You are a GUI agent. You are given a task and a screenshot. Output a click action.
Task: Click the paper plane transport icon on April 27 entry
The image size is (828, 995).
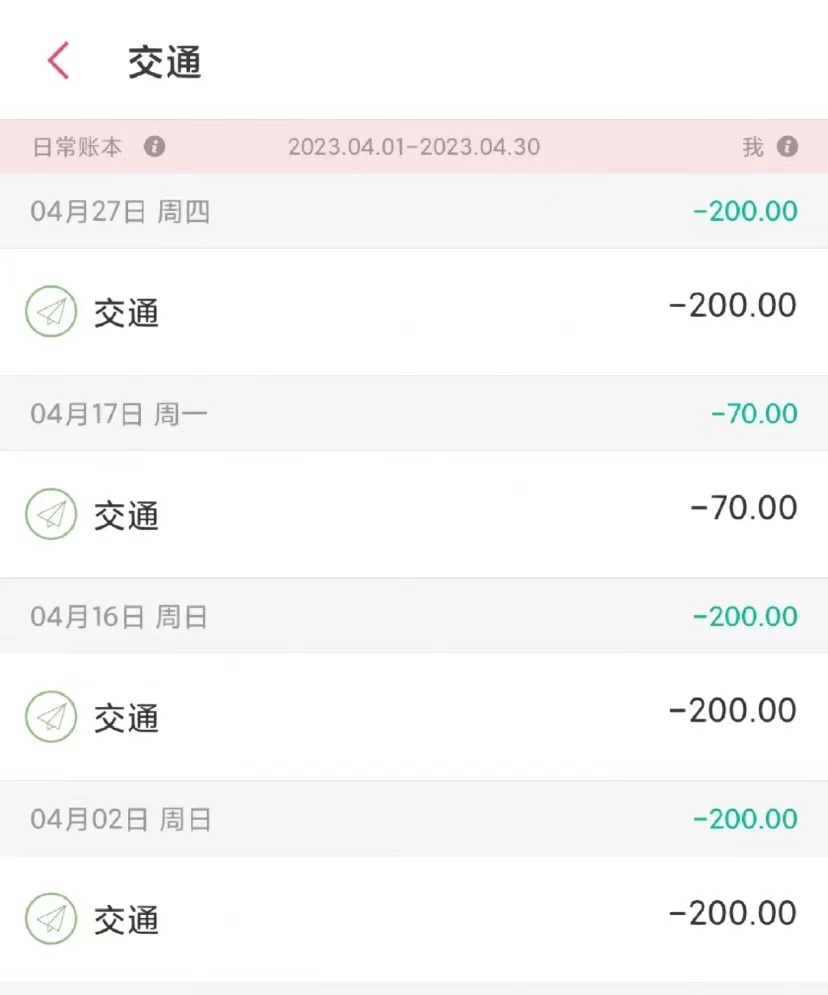click(x=50, y=311)
